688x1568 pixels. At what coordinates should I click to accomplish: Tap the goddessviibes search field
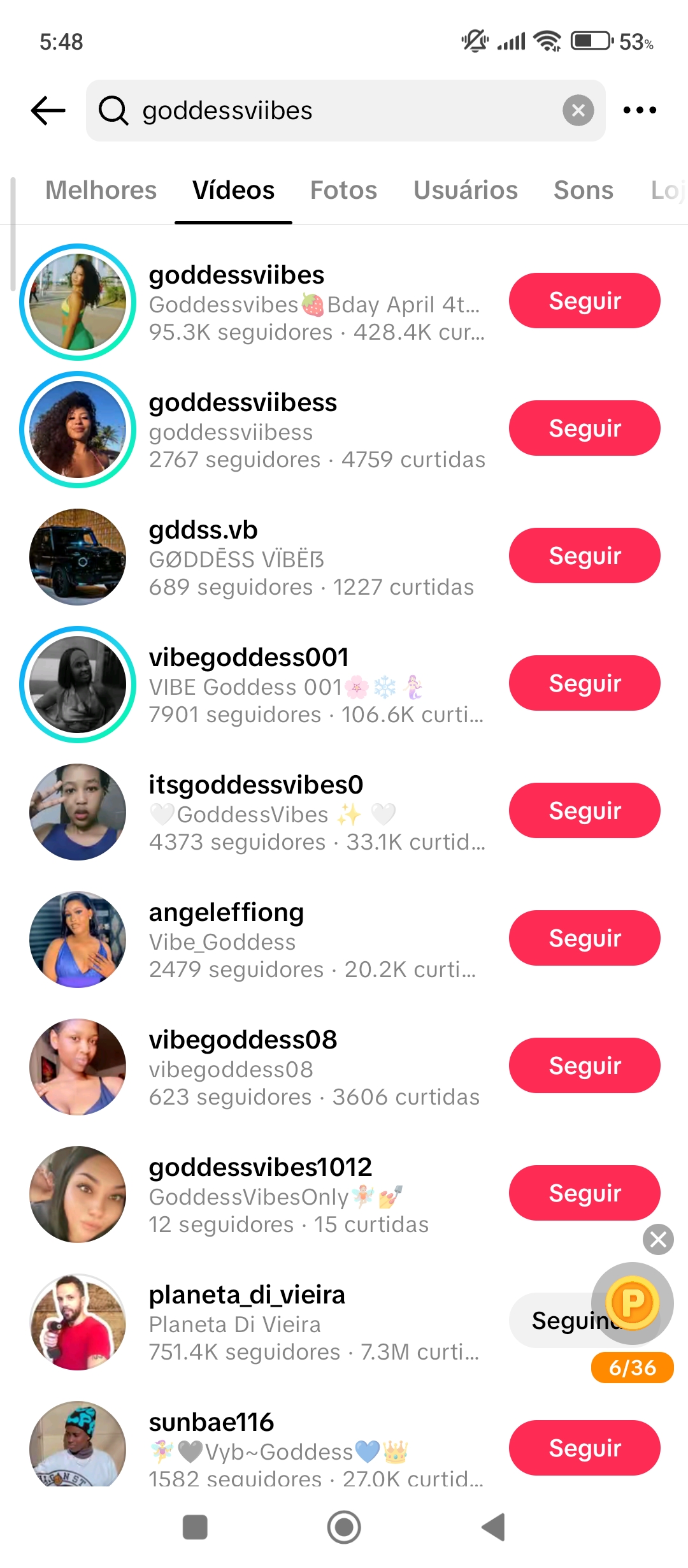click(345, 110)
